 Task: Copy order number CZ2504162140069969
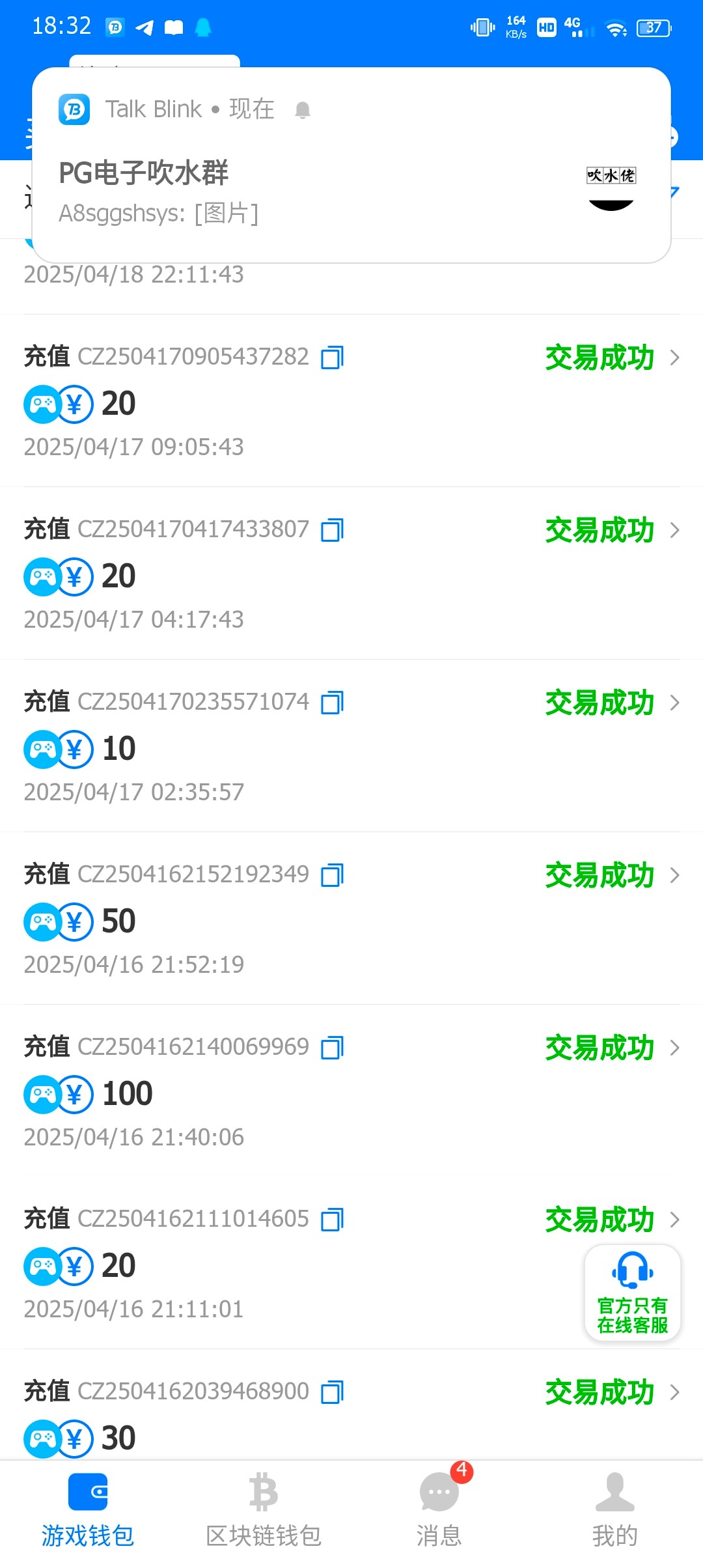pos(332,1048)
